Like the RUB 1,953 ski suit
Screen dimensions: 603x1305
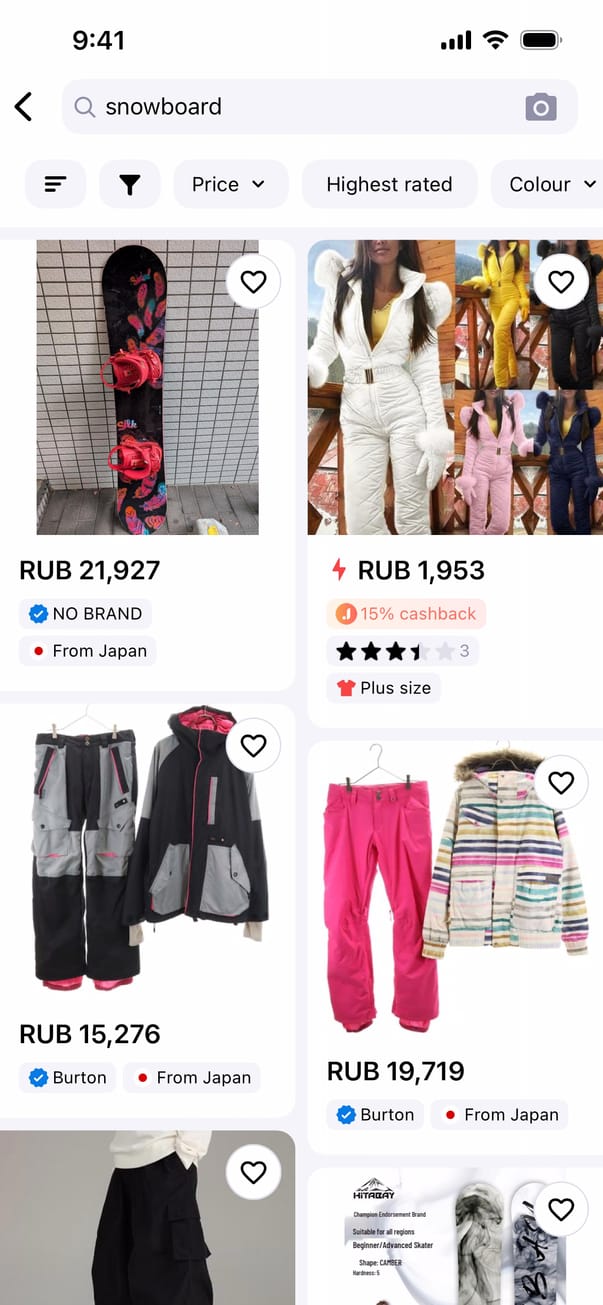tap(561, 282)
